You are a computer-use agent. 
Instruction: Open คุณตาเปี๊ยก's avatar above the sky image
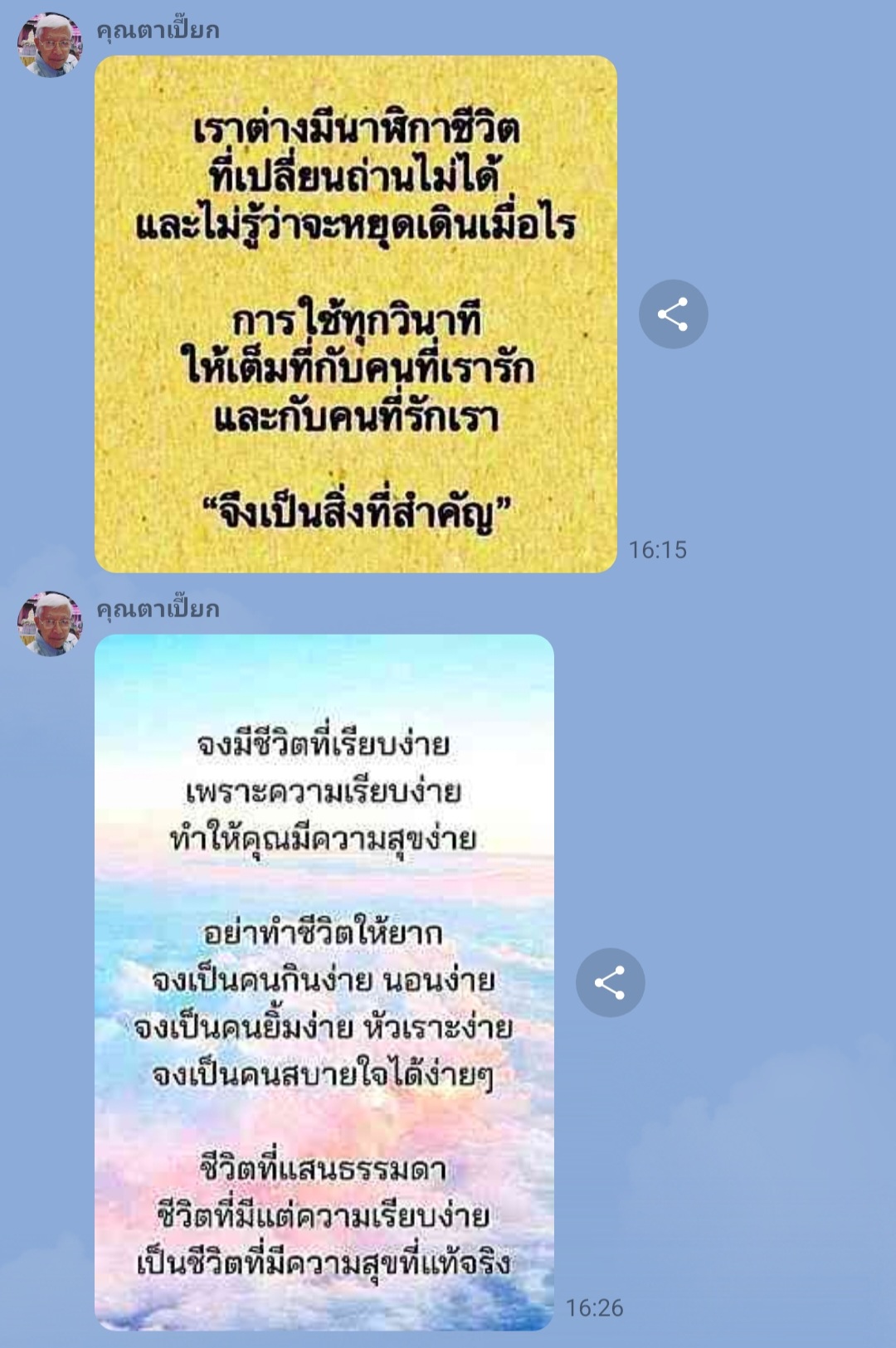[x=51, y=624]
